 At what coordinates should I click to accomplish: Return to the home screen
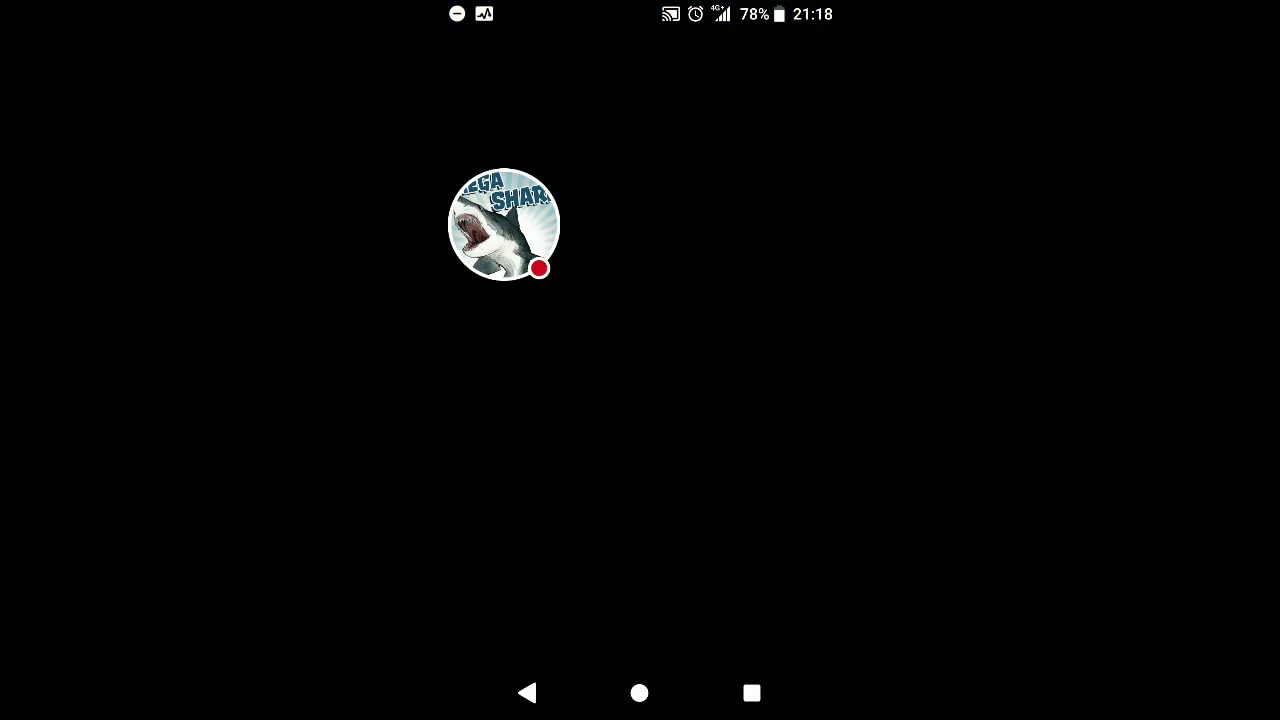(x=639, y=693)
